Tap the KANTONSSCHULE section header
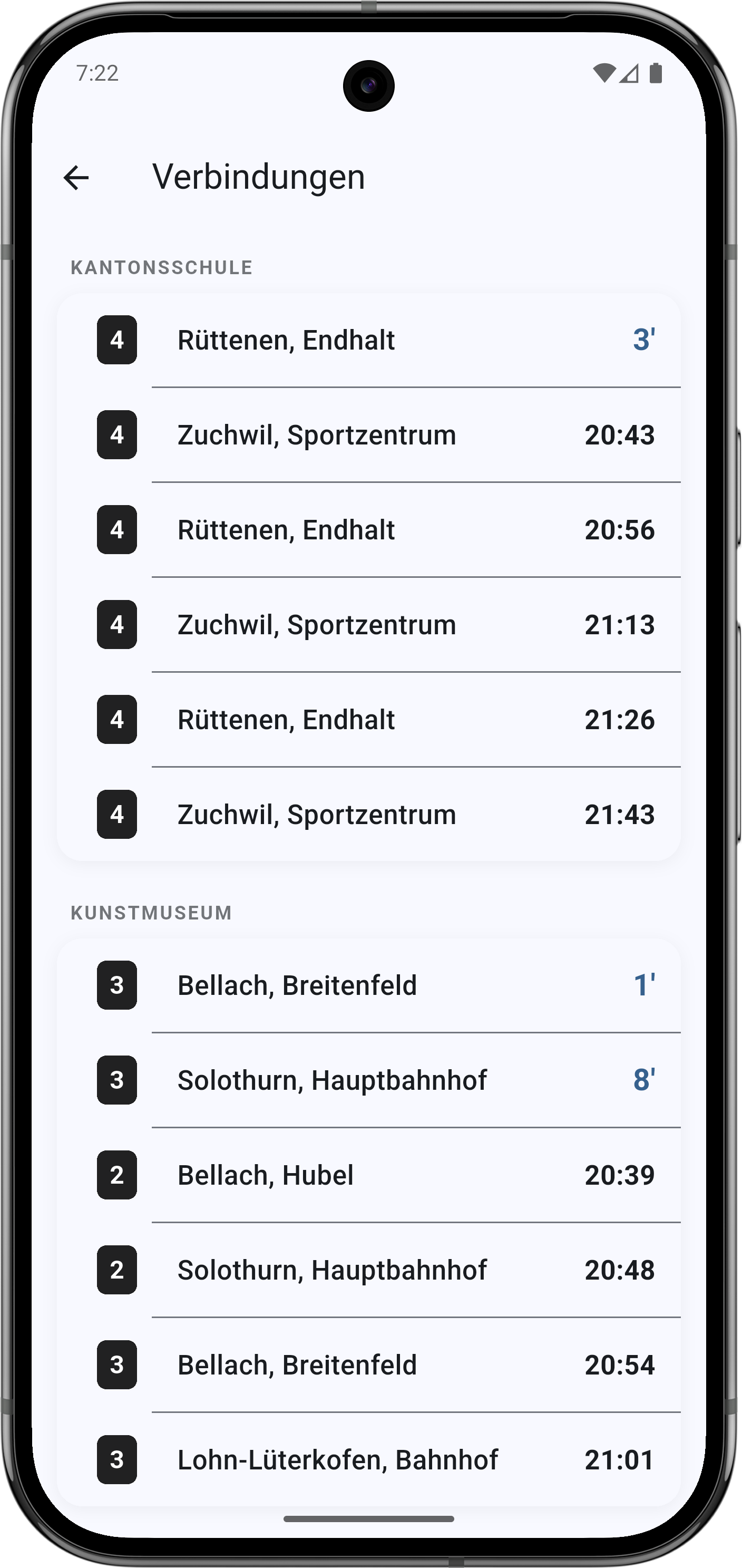742x1568 pixels. point(162,268)
